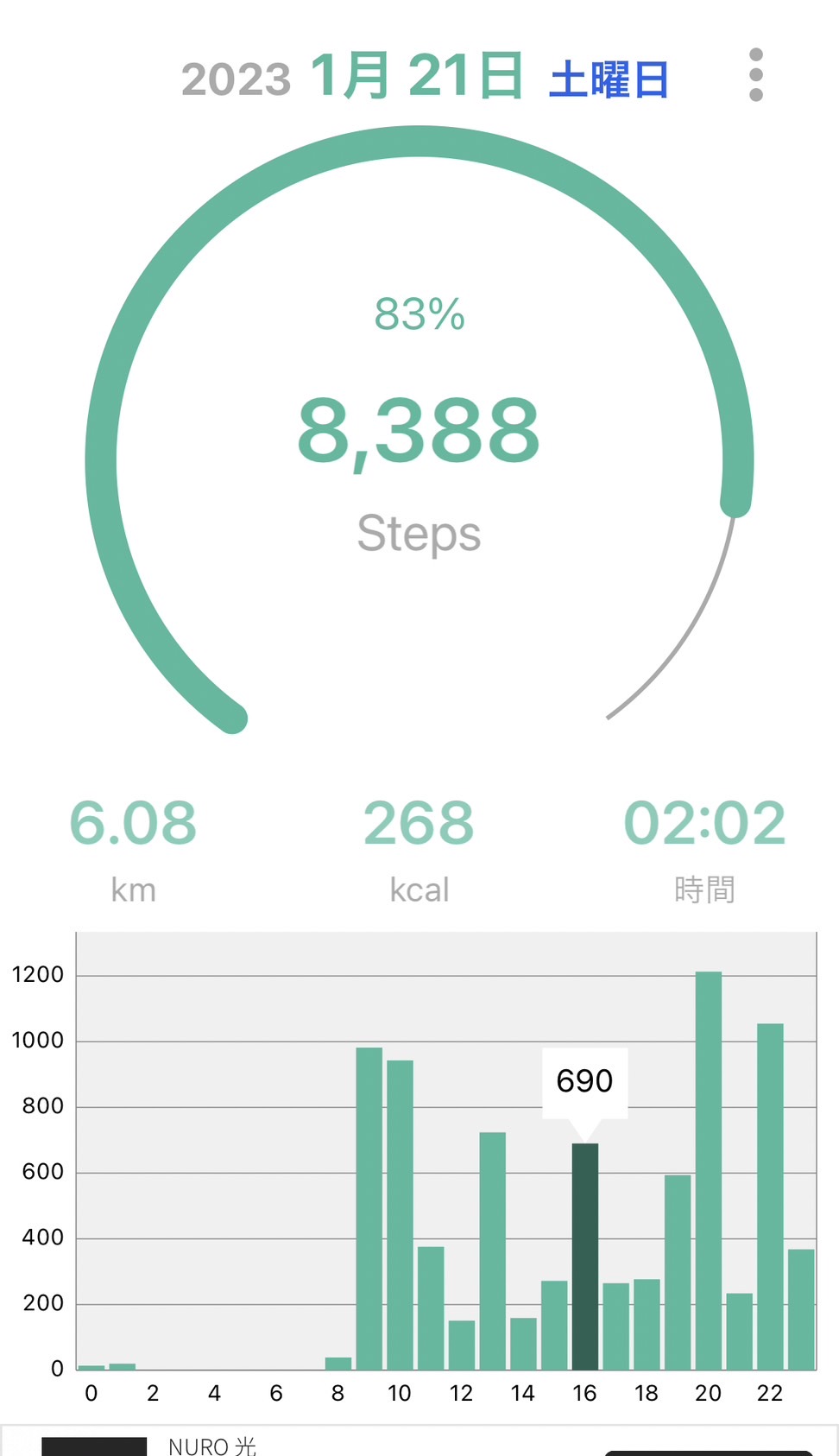Tap the date 1月 21日 header
Image resolution: width=839 pixels, height=1456 pixels.
(x=417, y=75)
